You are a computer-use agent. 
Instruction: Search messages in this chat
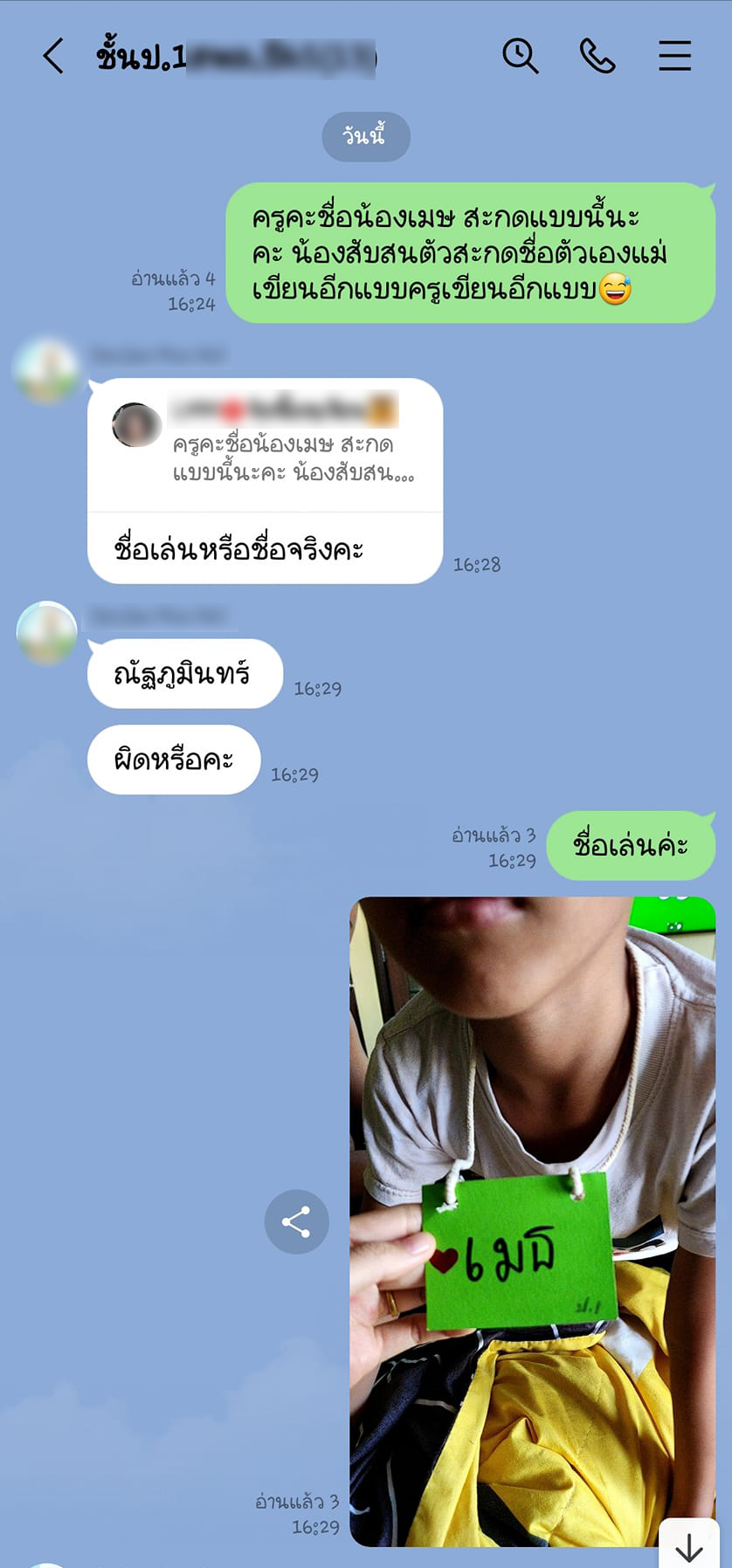(520, 56)
